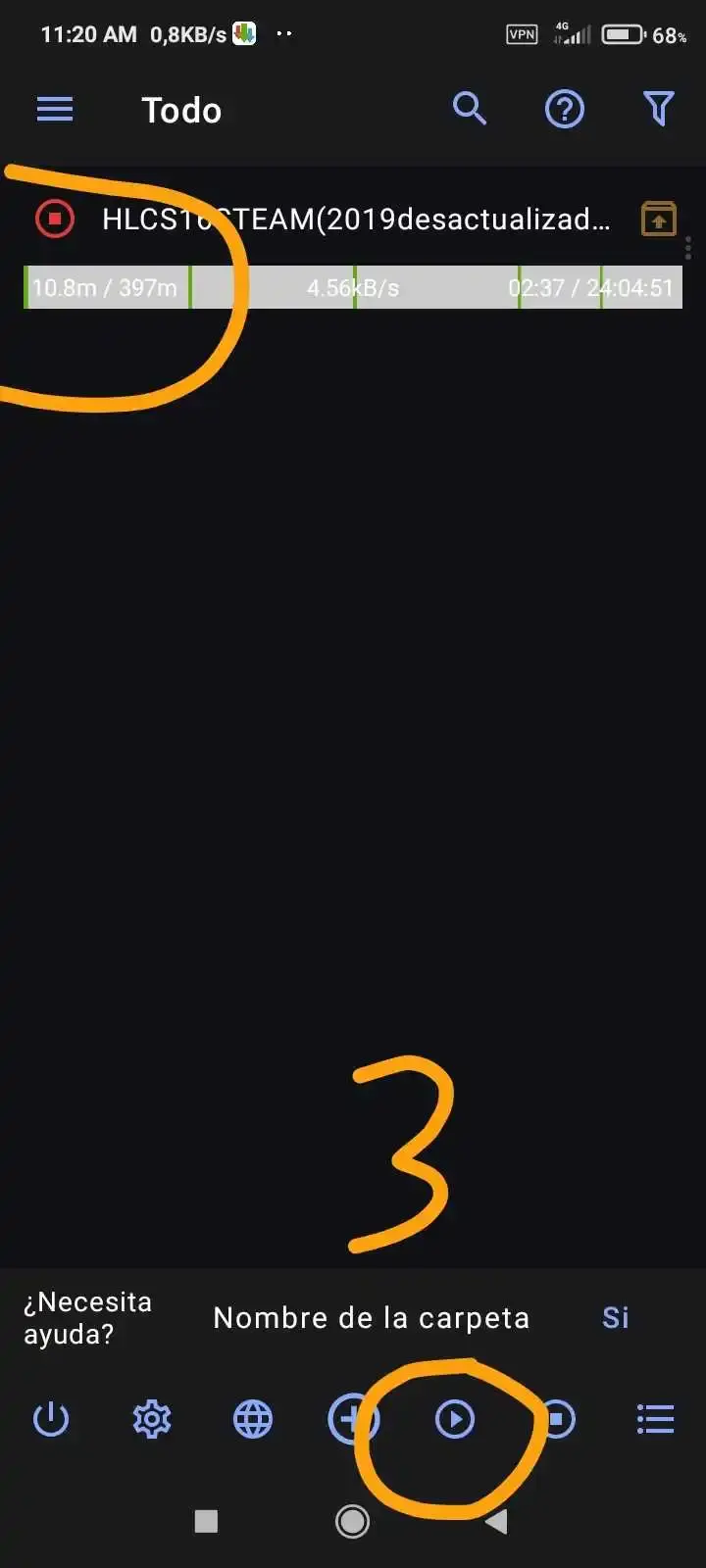This screenshot has height=1568, width=706.
Task: Open the HLCS16STEAM download entry
Action: [x=355, y=219]
